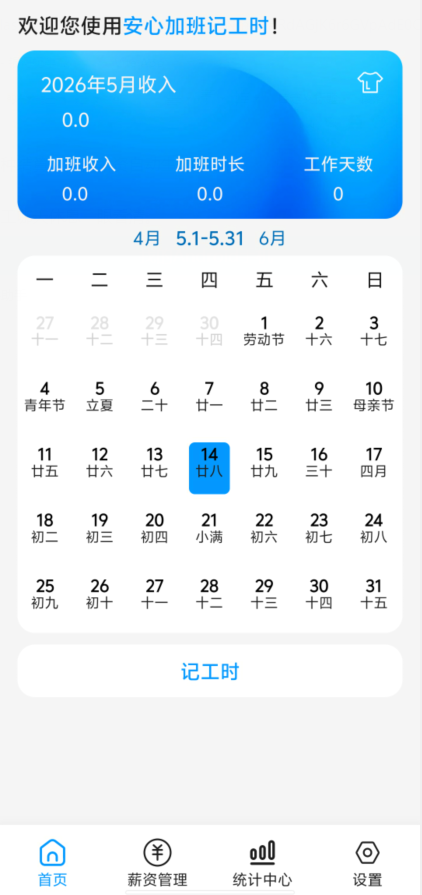Tap the greyed-out date 27 of April
Viewport: 422px width, 895px height.
click(x=45, y=331)
